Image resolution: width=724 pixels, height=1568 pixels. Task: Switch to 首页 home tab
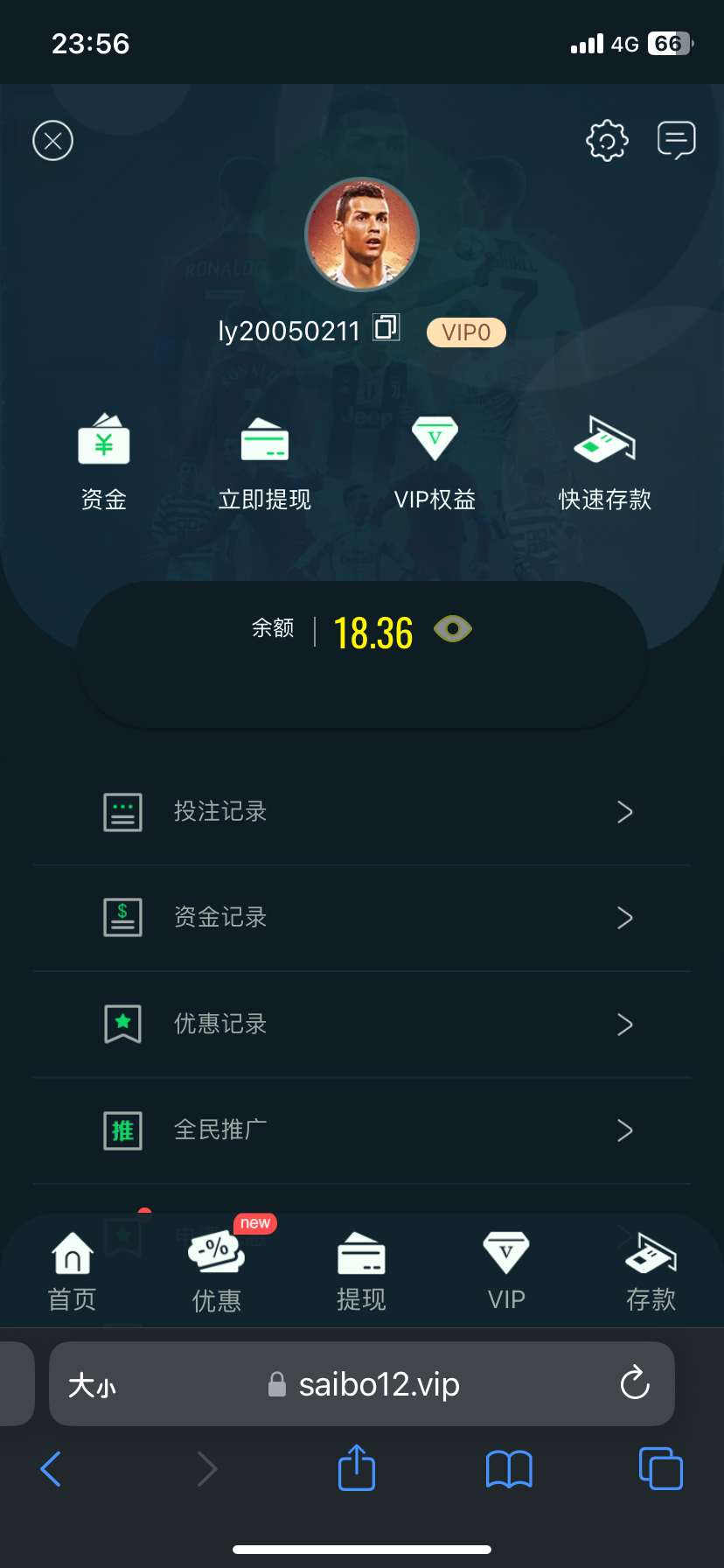click(73, 1271)
